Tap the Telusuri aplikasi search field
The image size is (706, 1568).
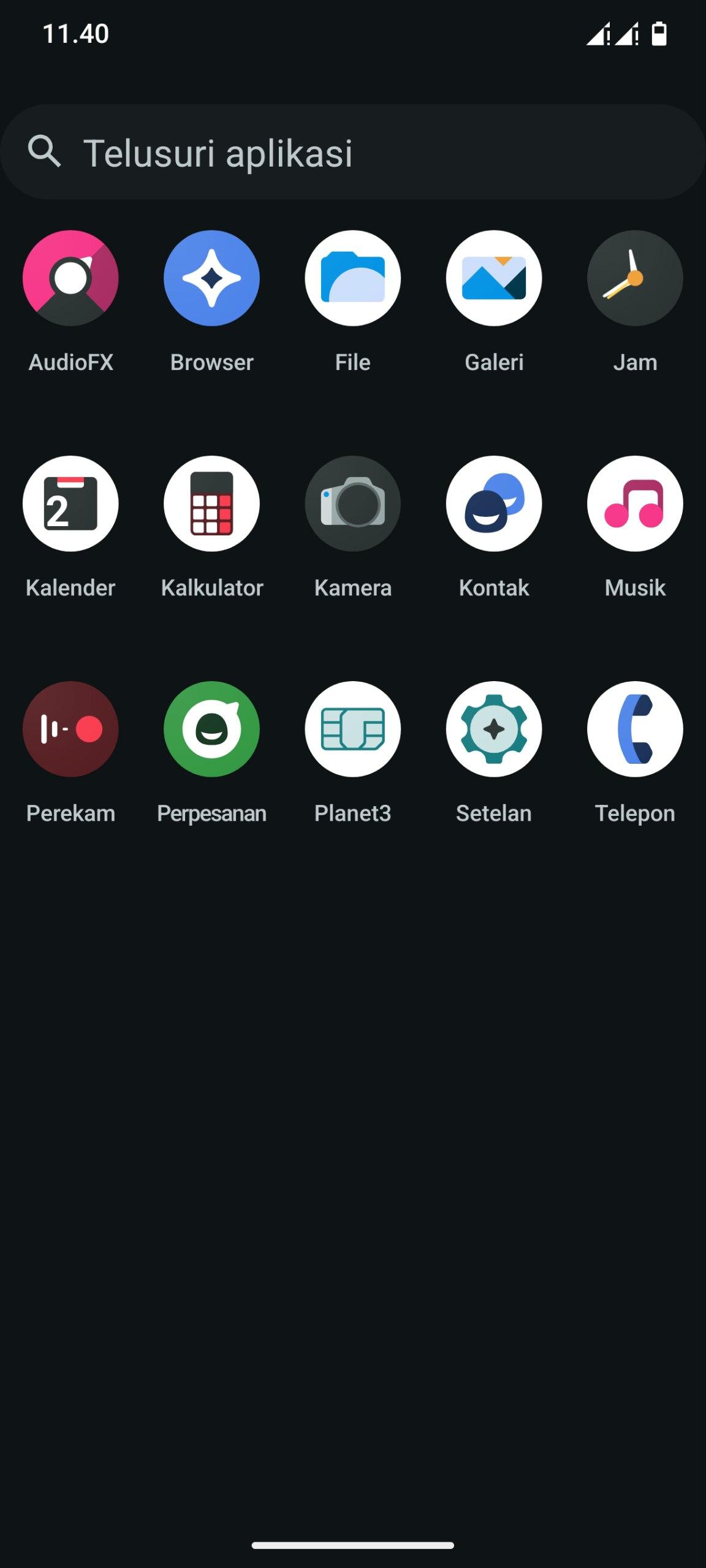[353, 152]
